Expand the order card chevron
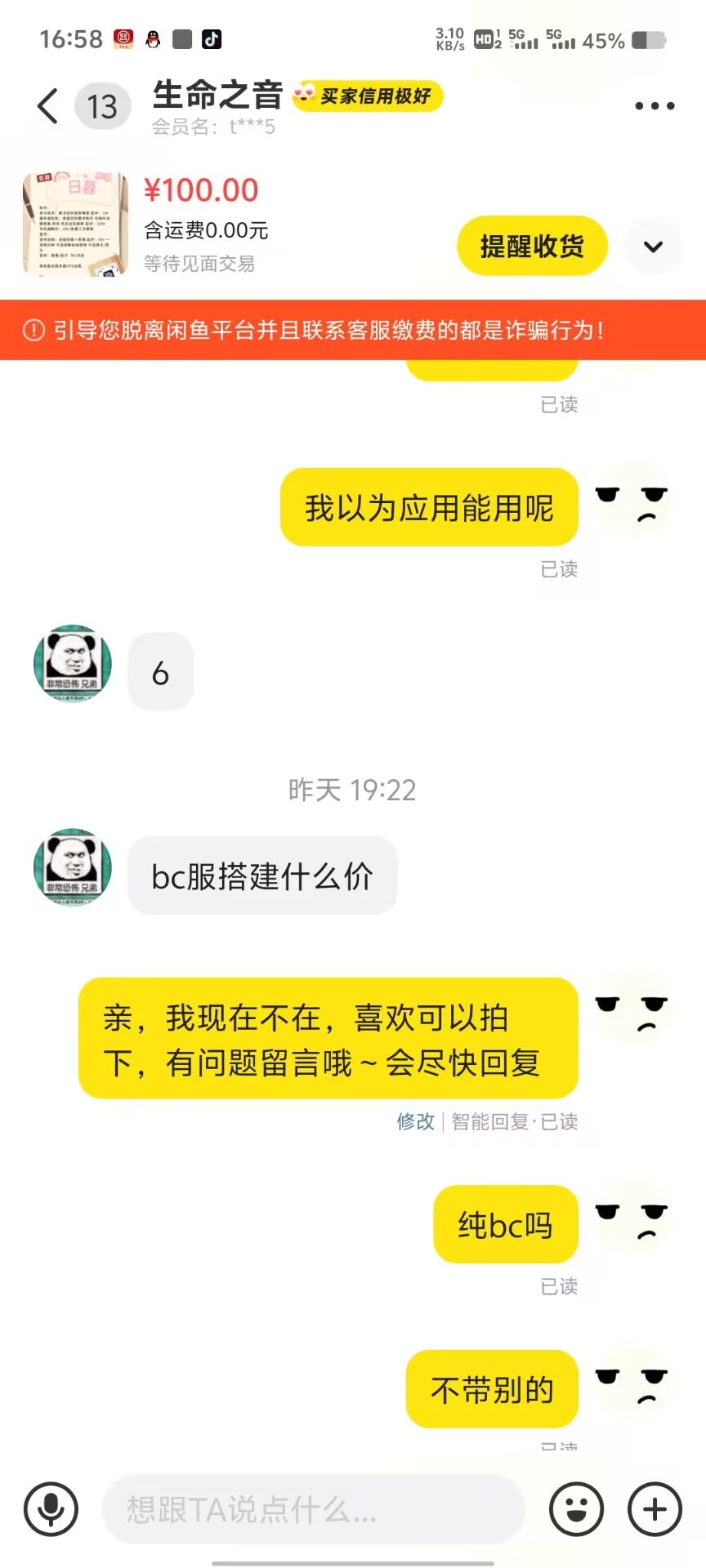The width and height of the screenshot is (706, 1568). pyautogui.click(x=653, y=247)
